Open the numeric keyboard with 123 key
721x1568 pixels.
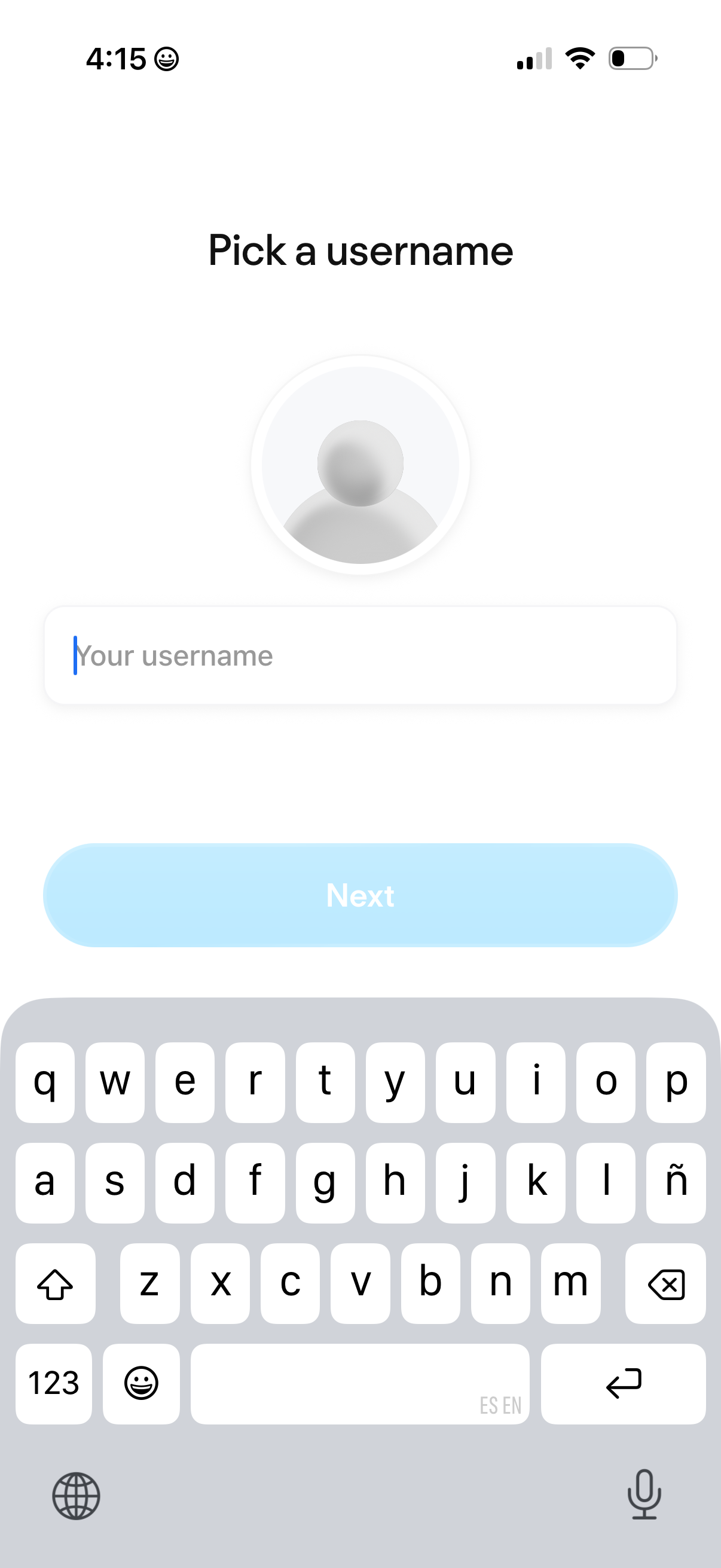(54, 1384)
